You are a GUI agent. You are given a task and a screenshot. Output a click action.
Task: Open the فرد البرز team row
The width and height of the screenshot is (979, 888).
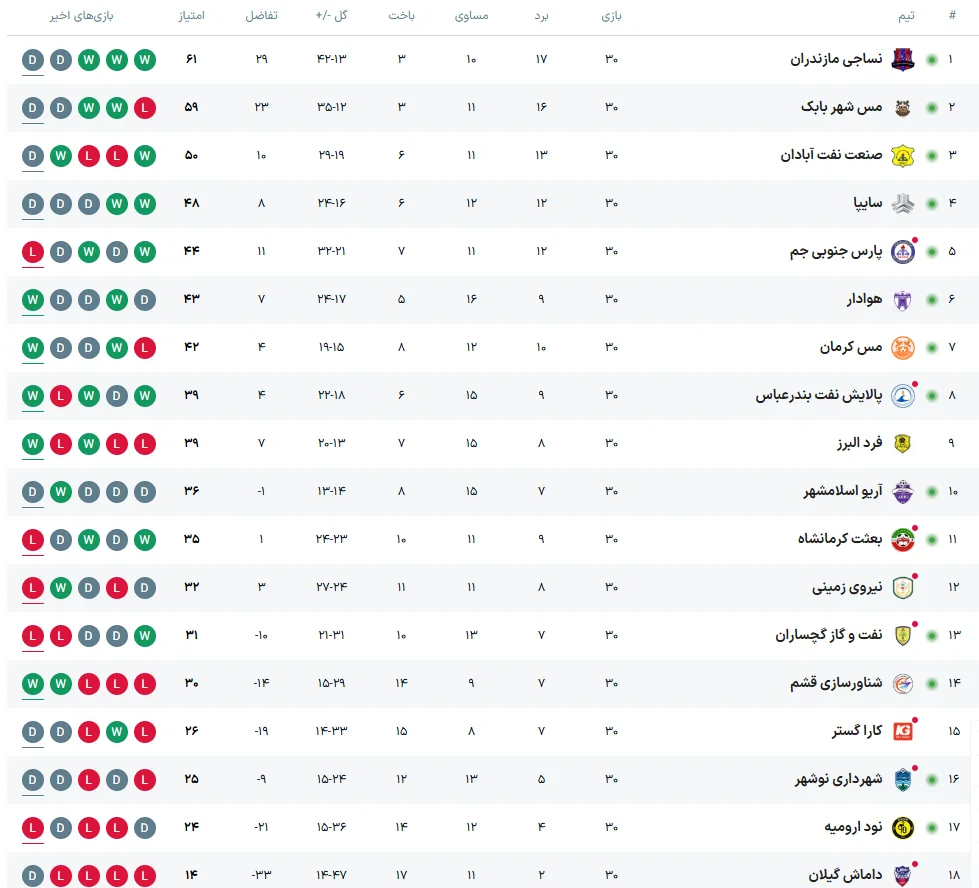(493, 443)
